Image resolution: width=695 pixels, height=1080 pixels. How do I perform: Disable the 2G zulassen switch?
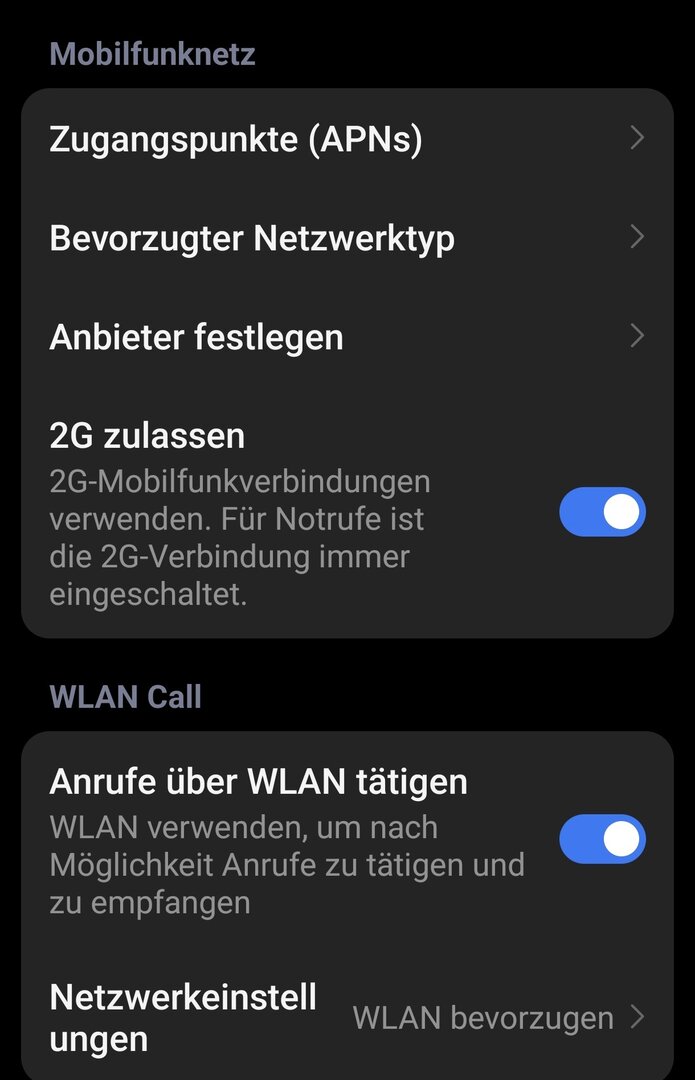pyautogui.click(x=601, y=512)
